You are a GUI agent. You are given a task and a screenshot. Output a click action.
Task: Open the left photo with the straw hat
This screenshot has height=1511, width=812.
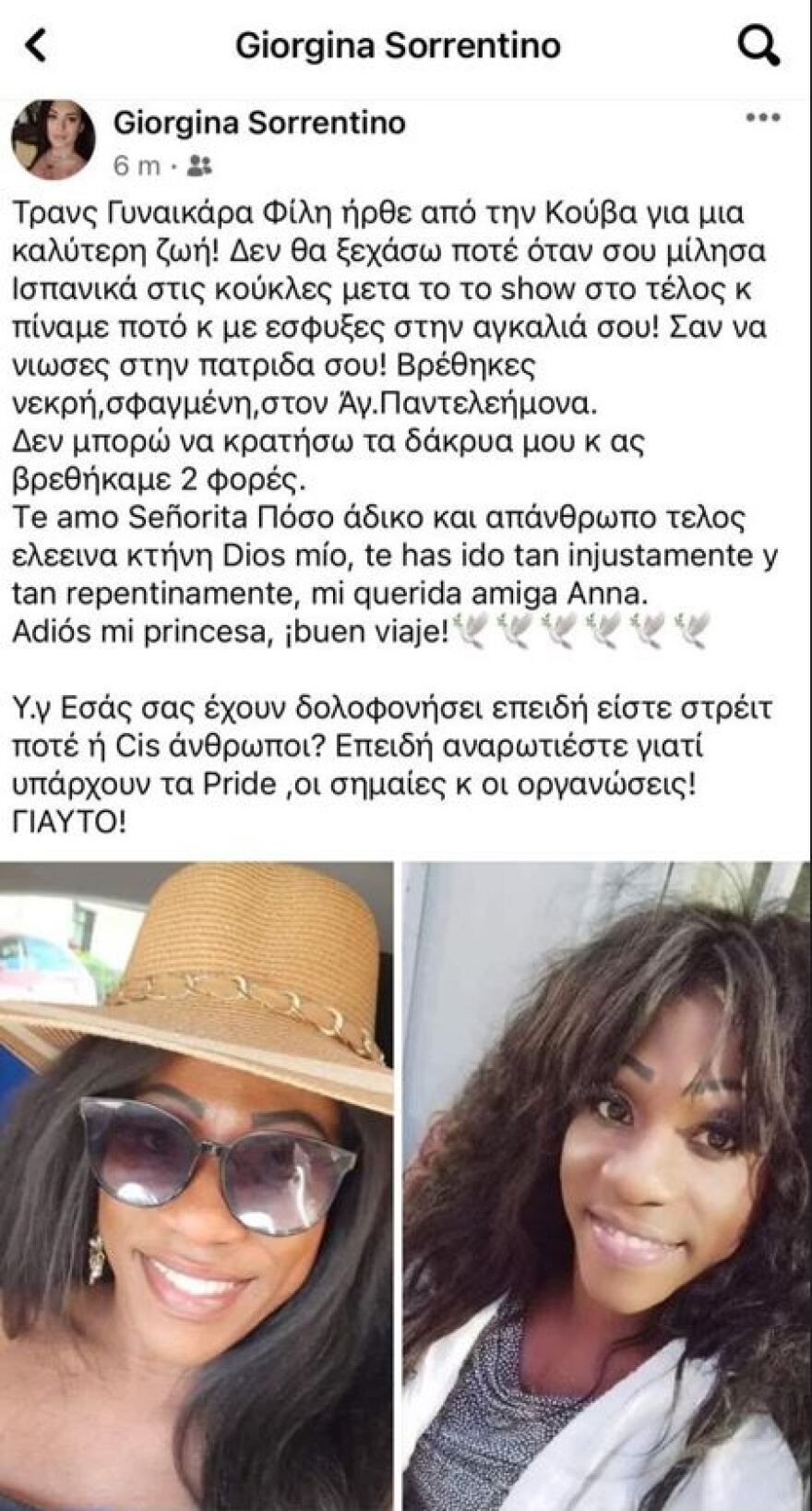(198, 1181)
